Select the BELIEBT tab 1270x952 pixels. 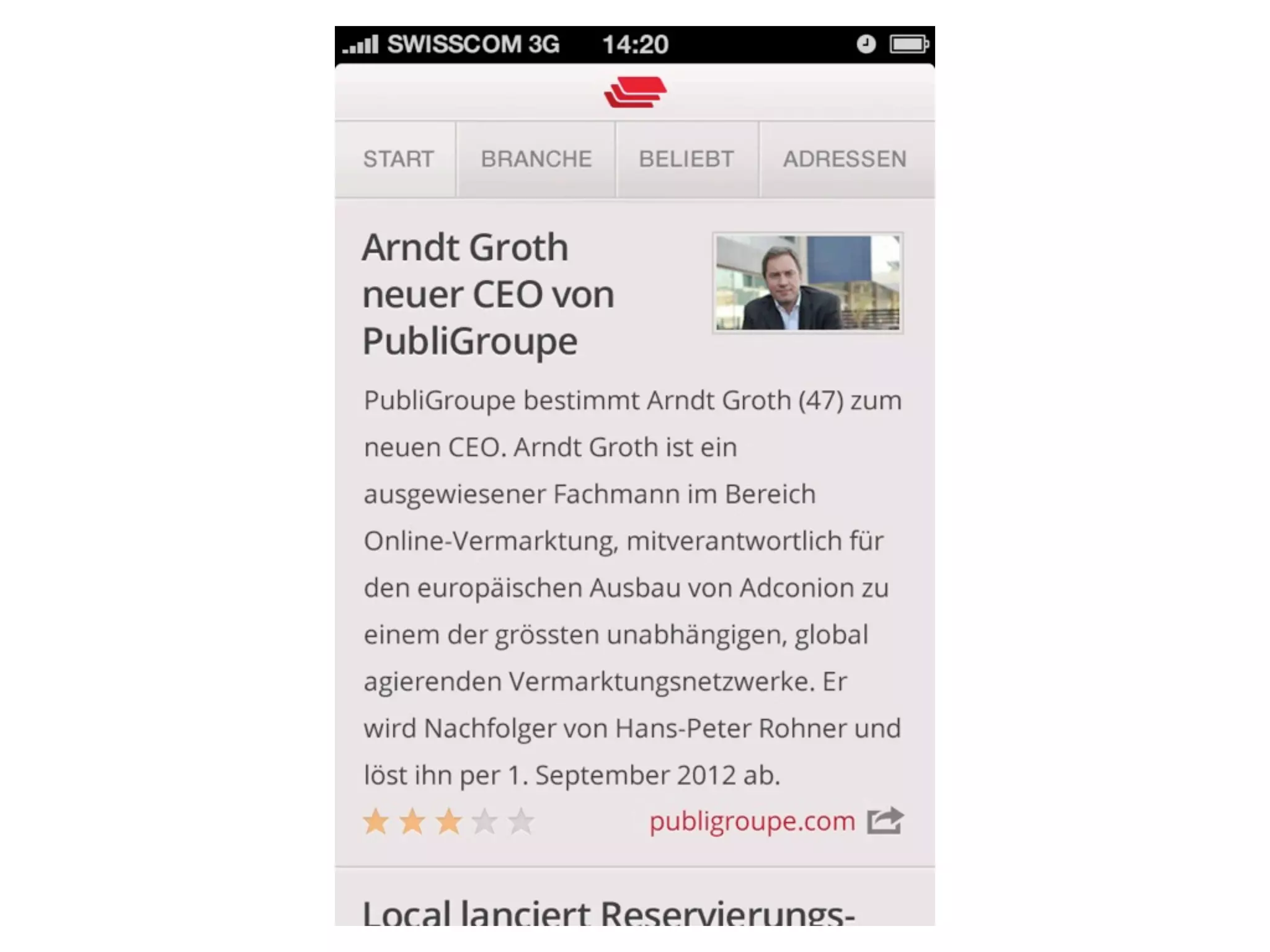click(687, 159)
